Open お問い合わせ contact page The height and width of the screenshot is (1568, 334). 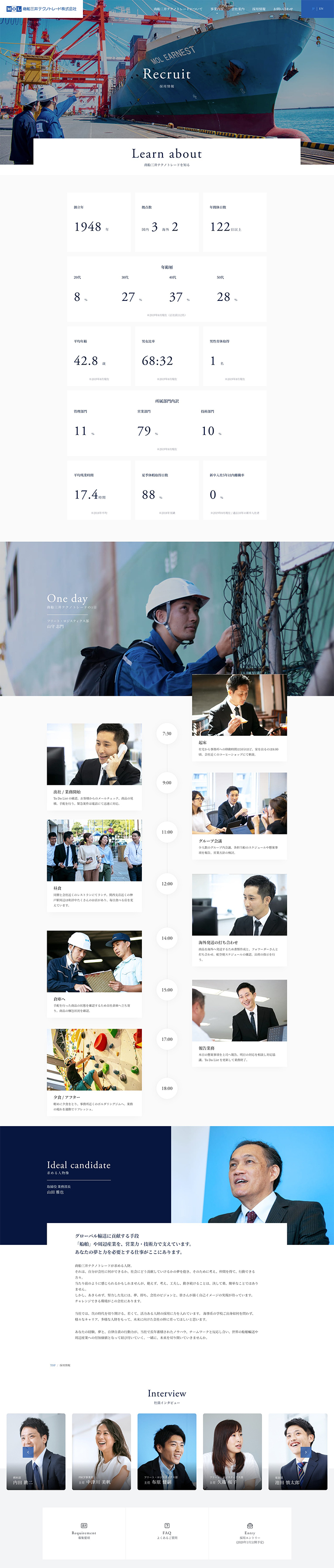click(x=283, y=9)
